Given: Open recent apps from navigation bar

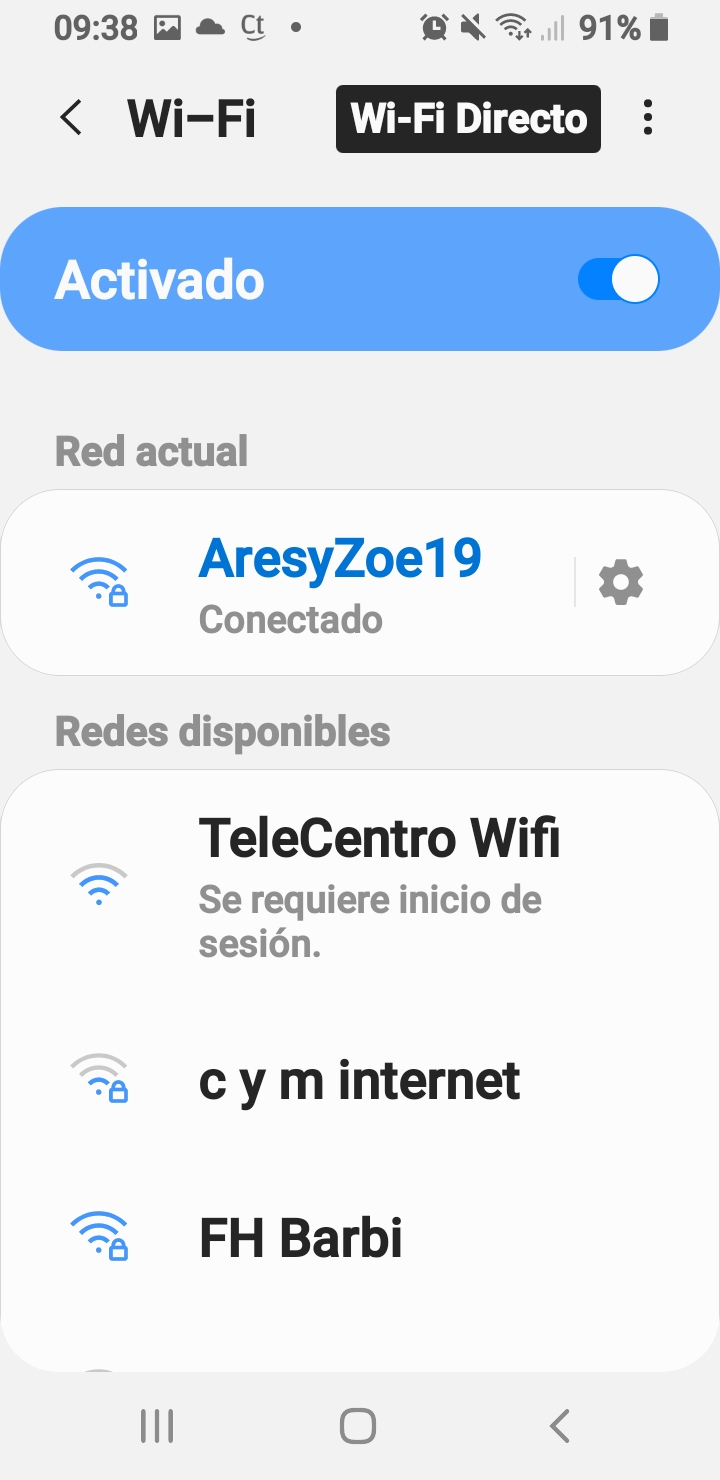Looking at the screenshot, I should [157, 1426].
